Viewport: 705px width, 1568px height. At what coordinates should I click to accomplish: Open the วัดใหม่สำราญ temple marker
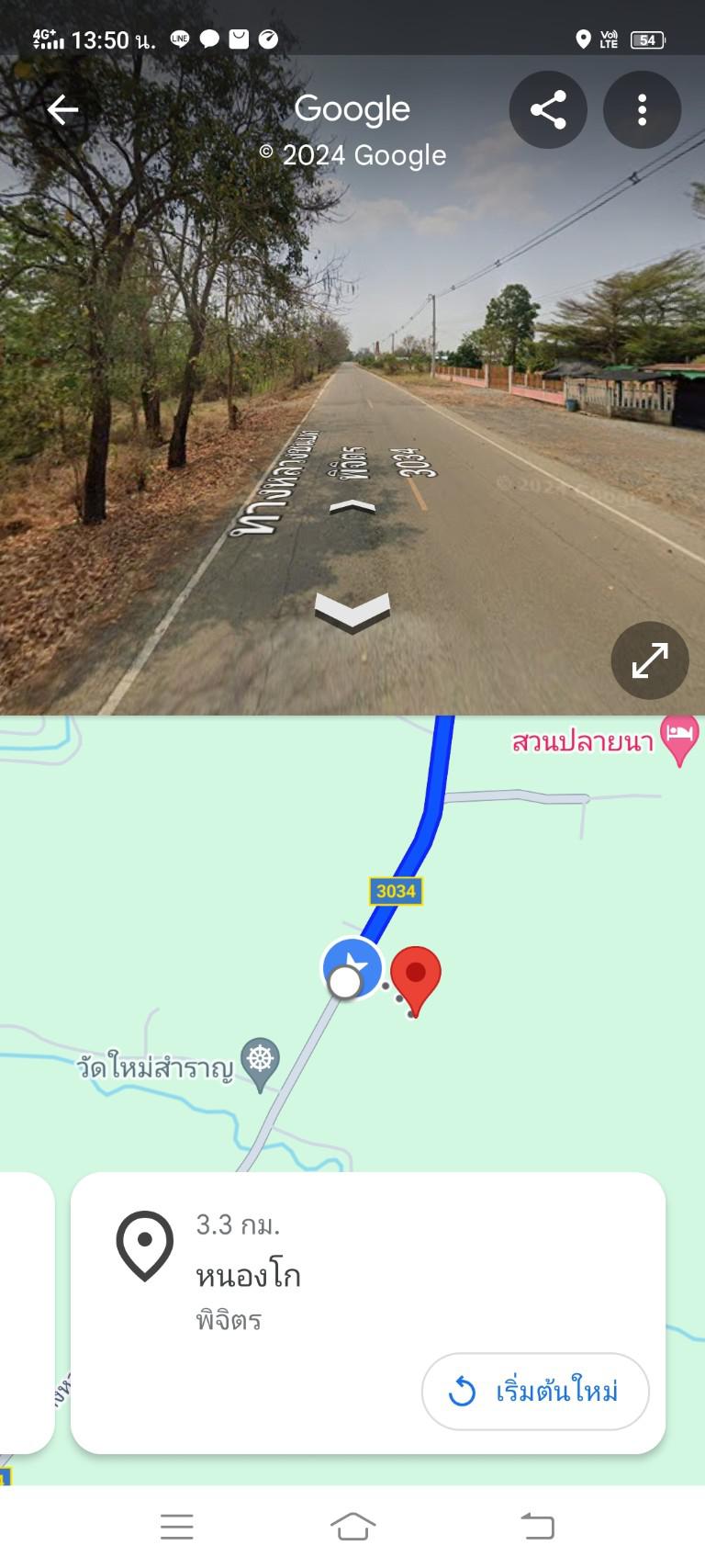tap(261, 1065)
